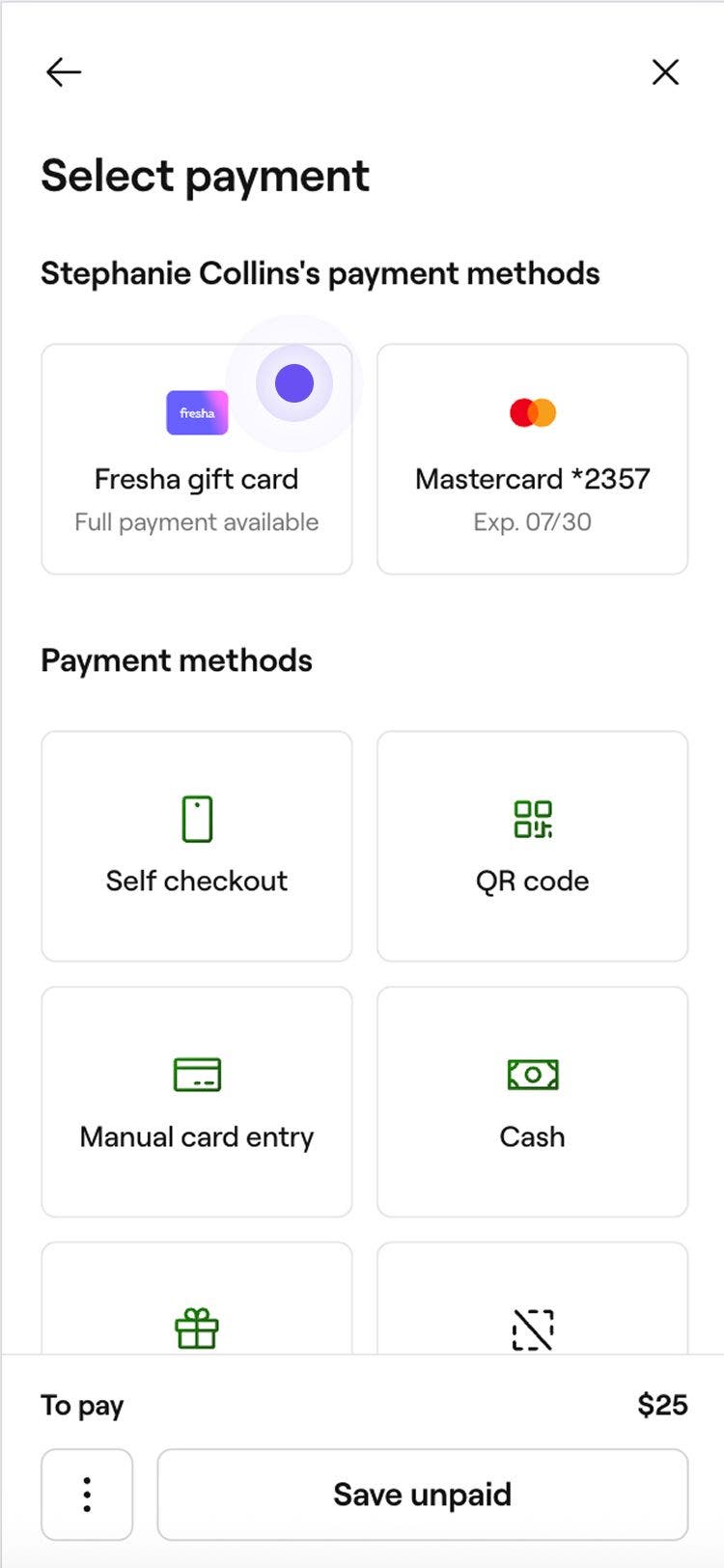Click the Fresha gift card logo
This screenshot has height=1568, width=724.
tap(196, 412)
